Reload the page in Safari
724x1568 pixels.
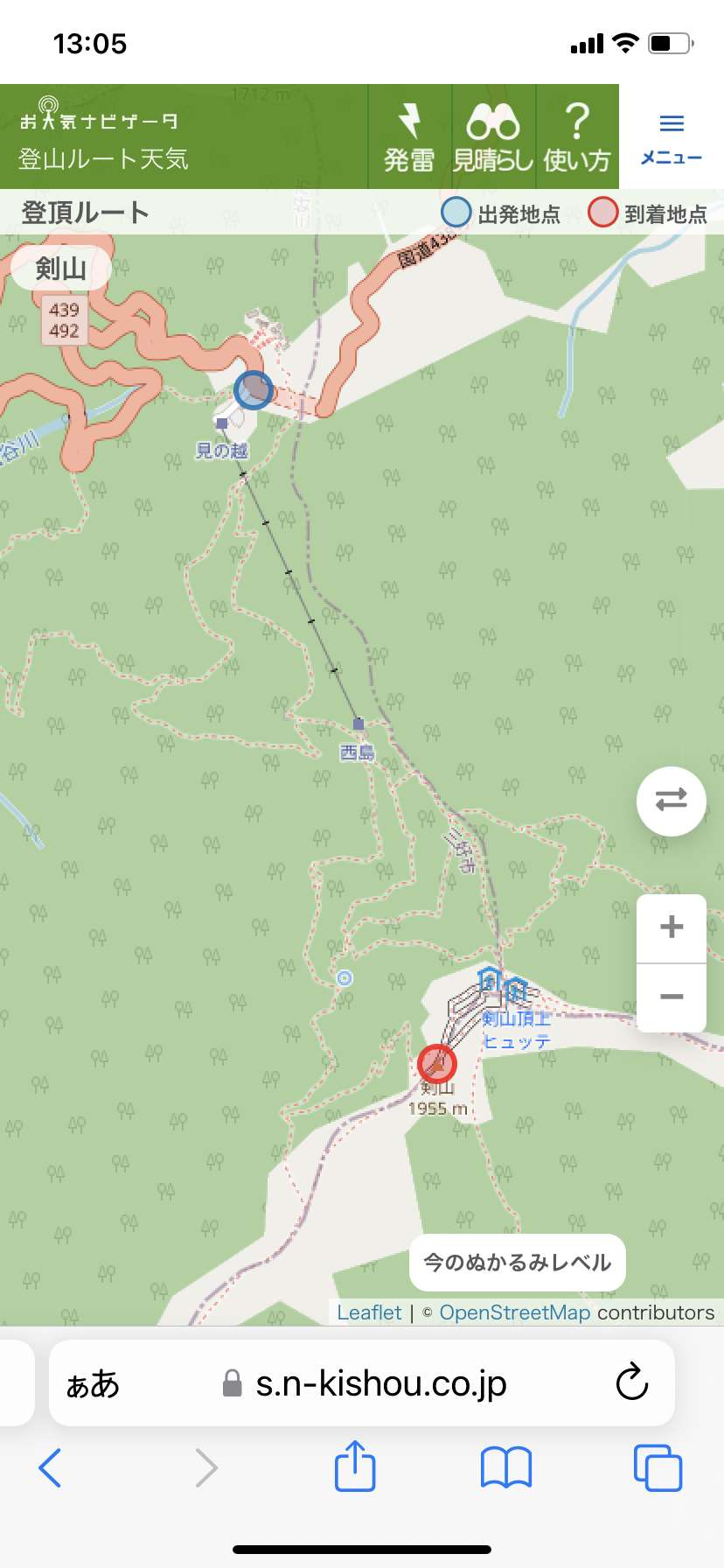coord(631,1382)
